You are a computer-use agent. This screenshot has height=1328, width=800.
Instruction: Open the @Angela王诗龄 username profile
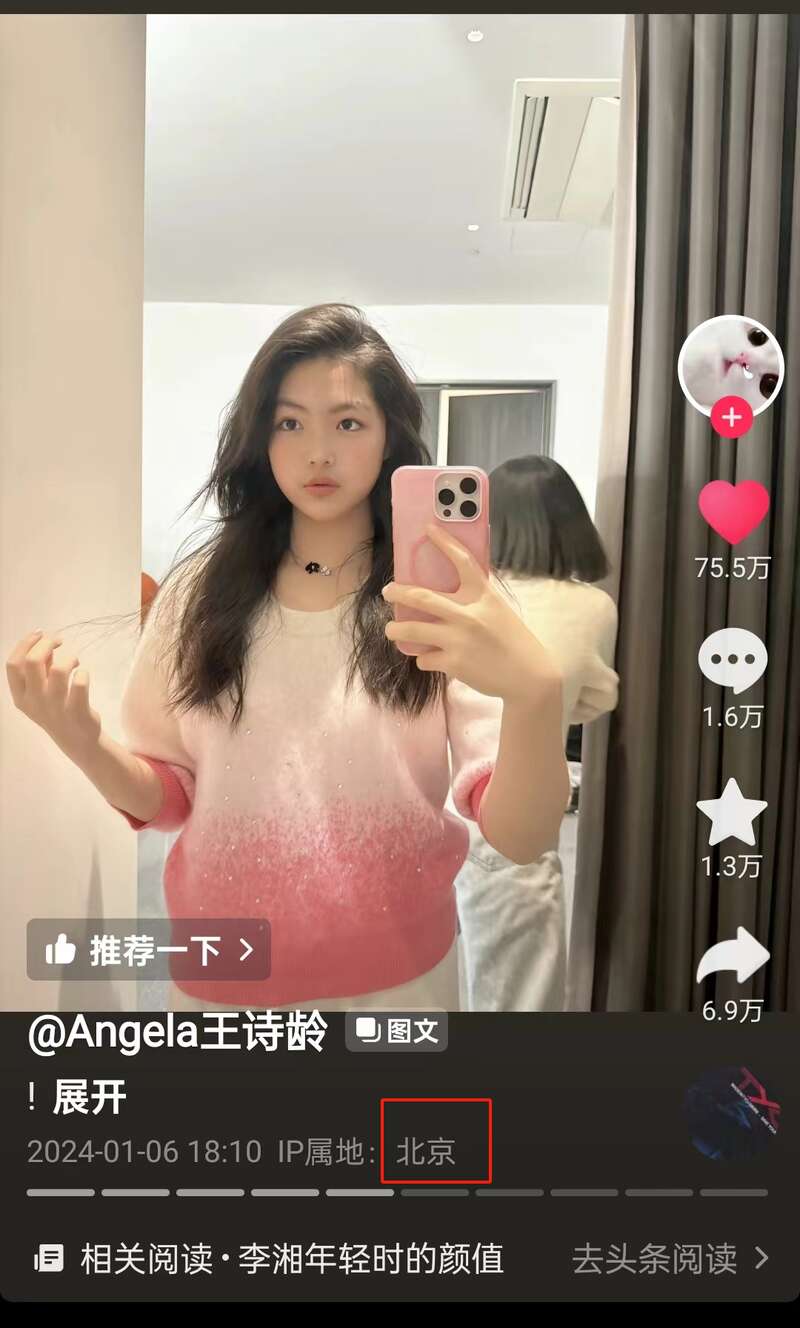point(177,1033)
